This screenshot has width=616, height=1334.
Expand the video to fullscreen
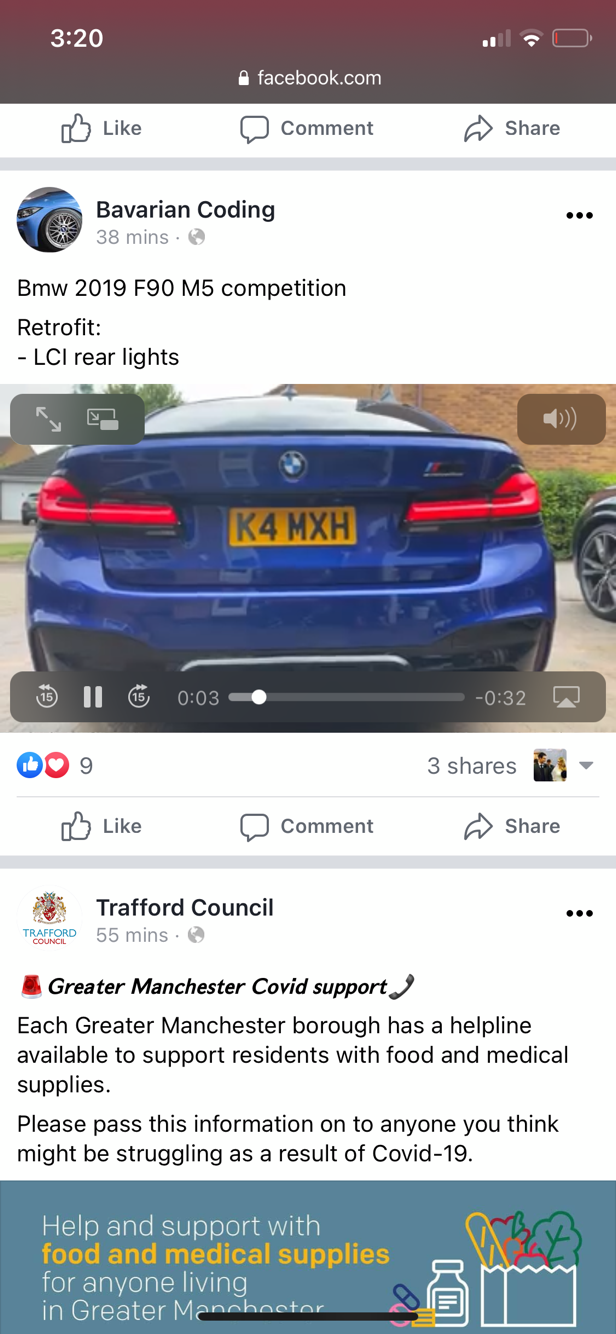(x=48, y=420)
